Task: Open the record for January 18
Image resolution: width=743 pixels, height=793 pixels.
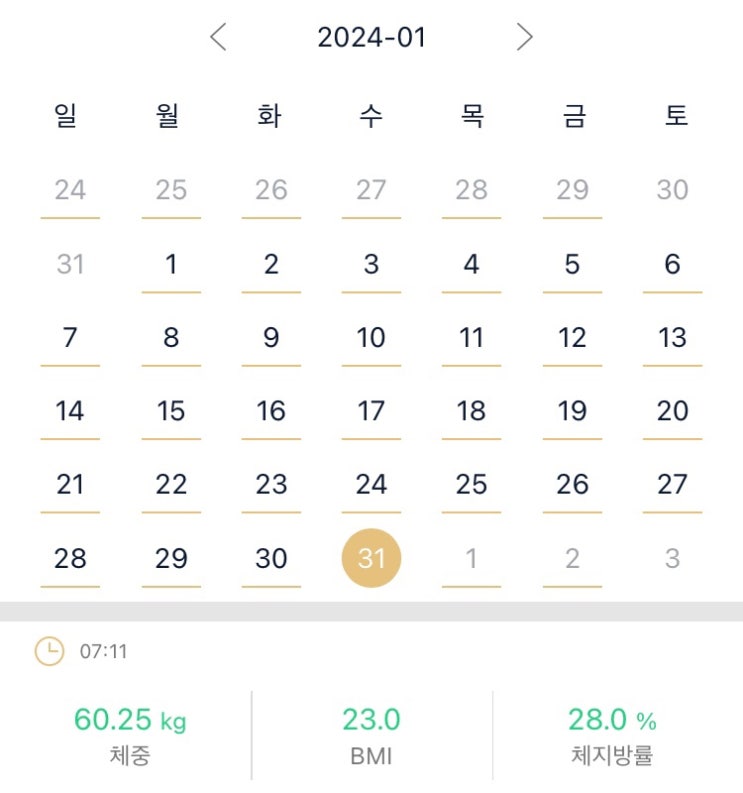Action: pos(471,411)
